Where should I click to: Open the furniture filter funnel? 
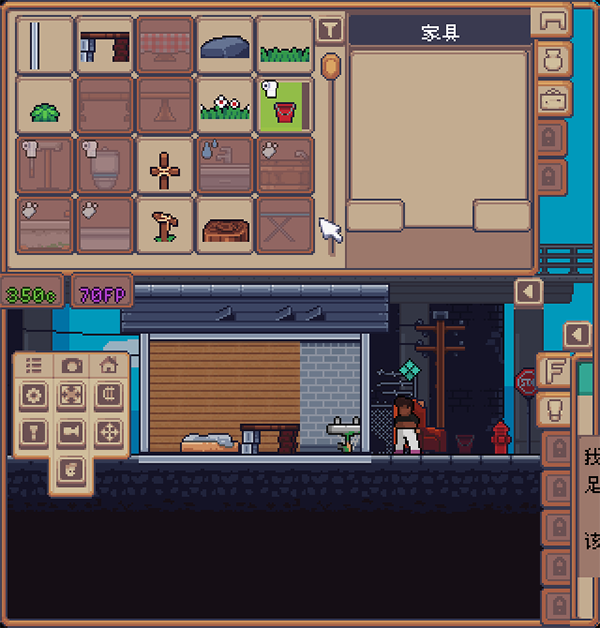329,31
